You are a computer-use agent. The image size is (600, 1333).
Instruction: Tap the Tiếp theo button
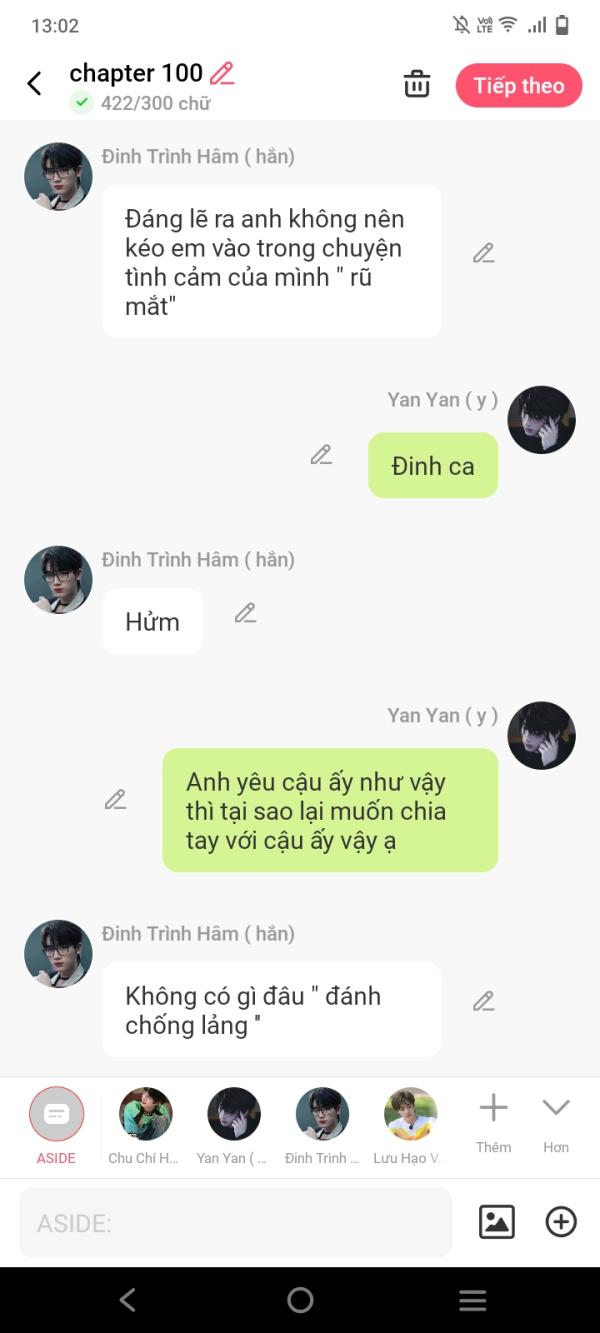[x=518, y=86]
